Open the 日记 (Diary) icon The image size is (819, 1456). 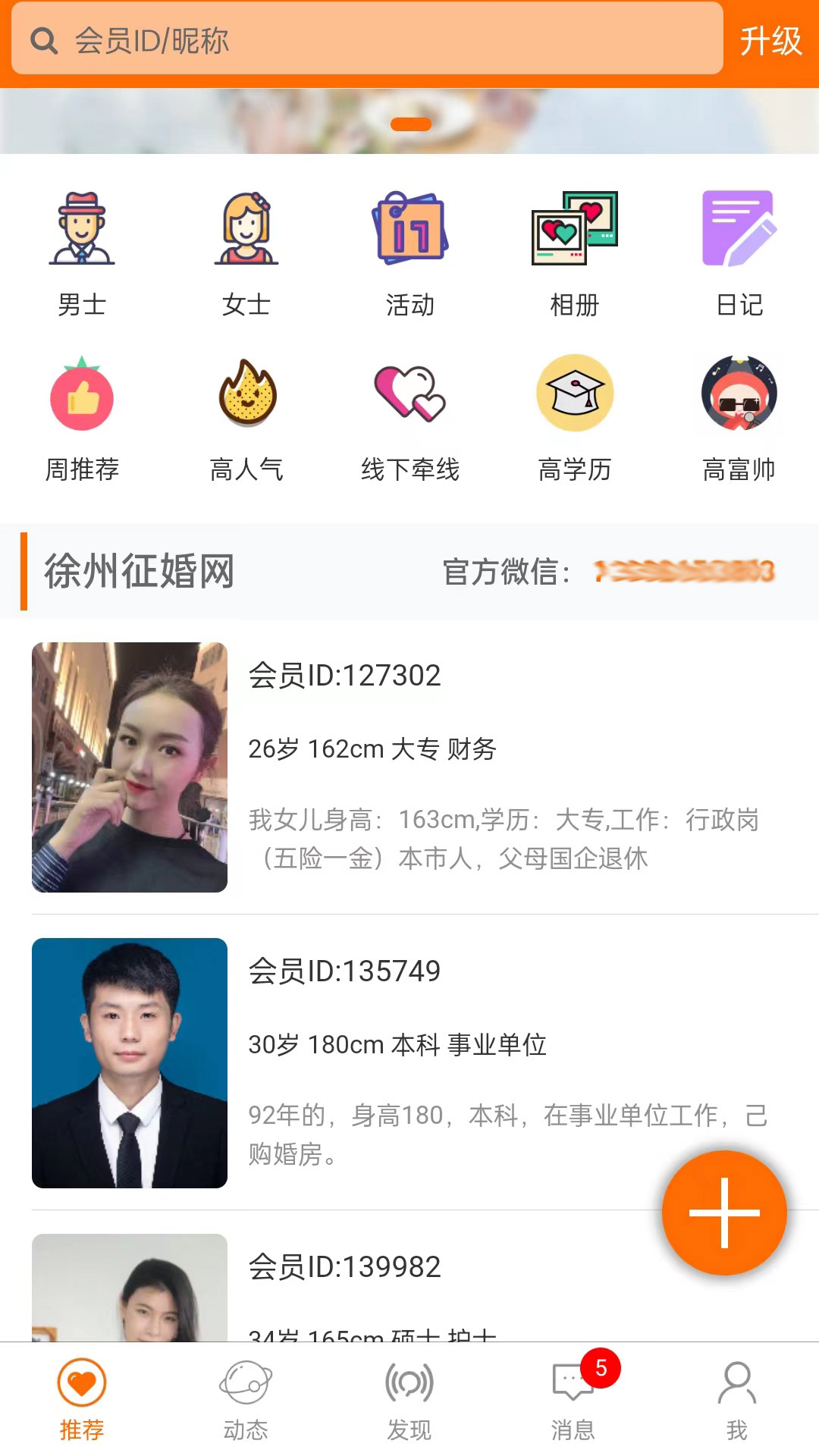pos(737,227)
